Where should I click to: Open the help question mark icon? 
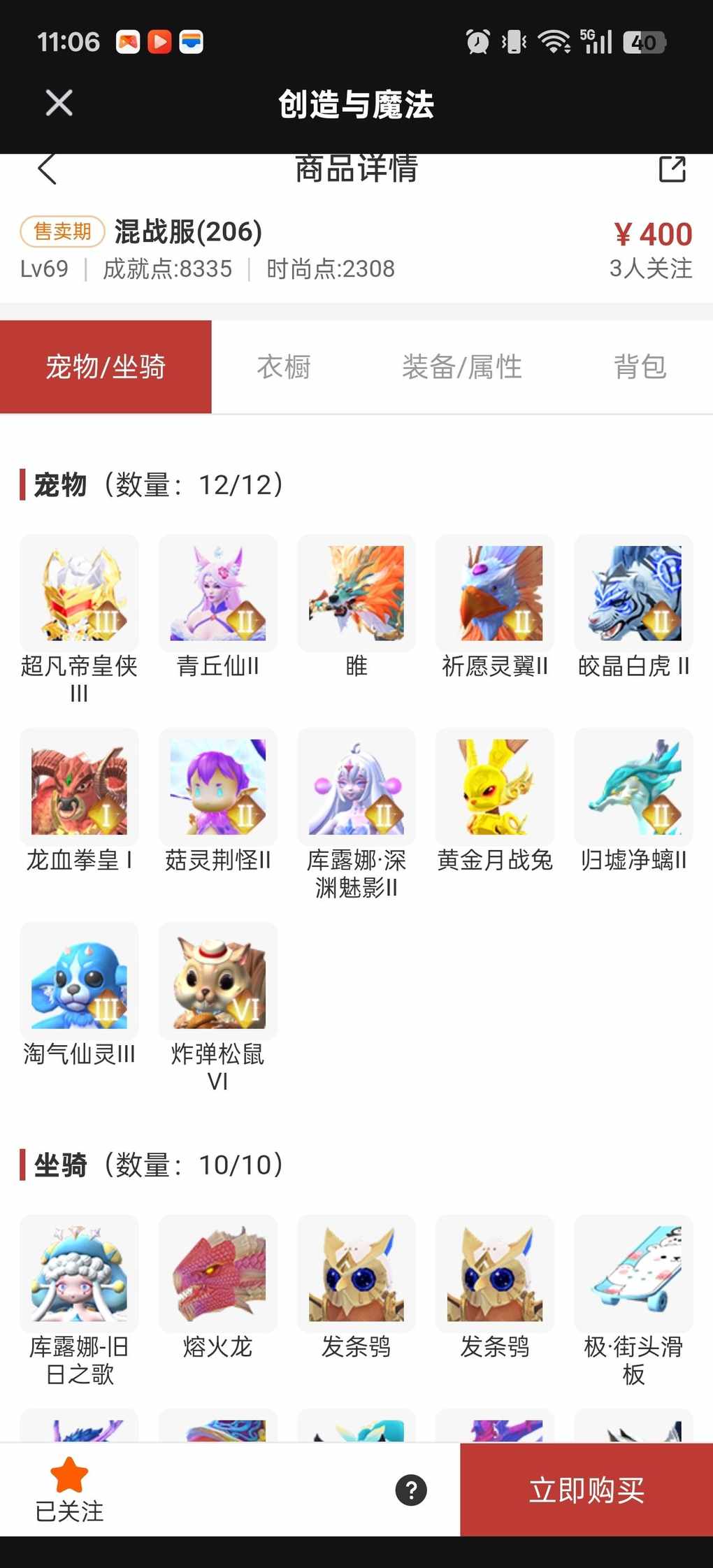[x=411, y=1490]
